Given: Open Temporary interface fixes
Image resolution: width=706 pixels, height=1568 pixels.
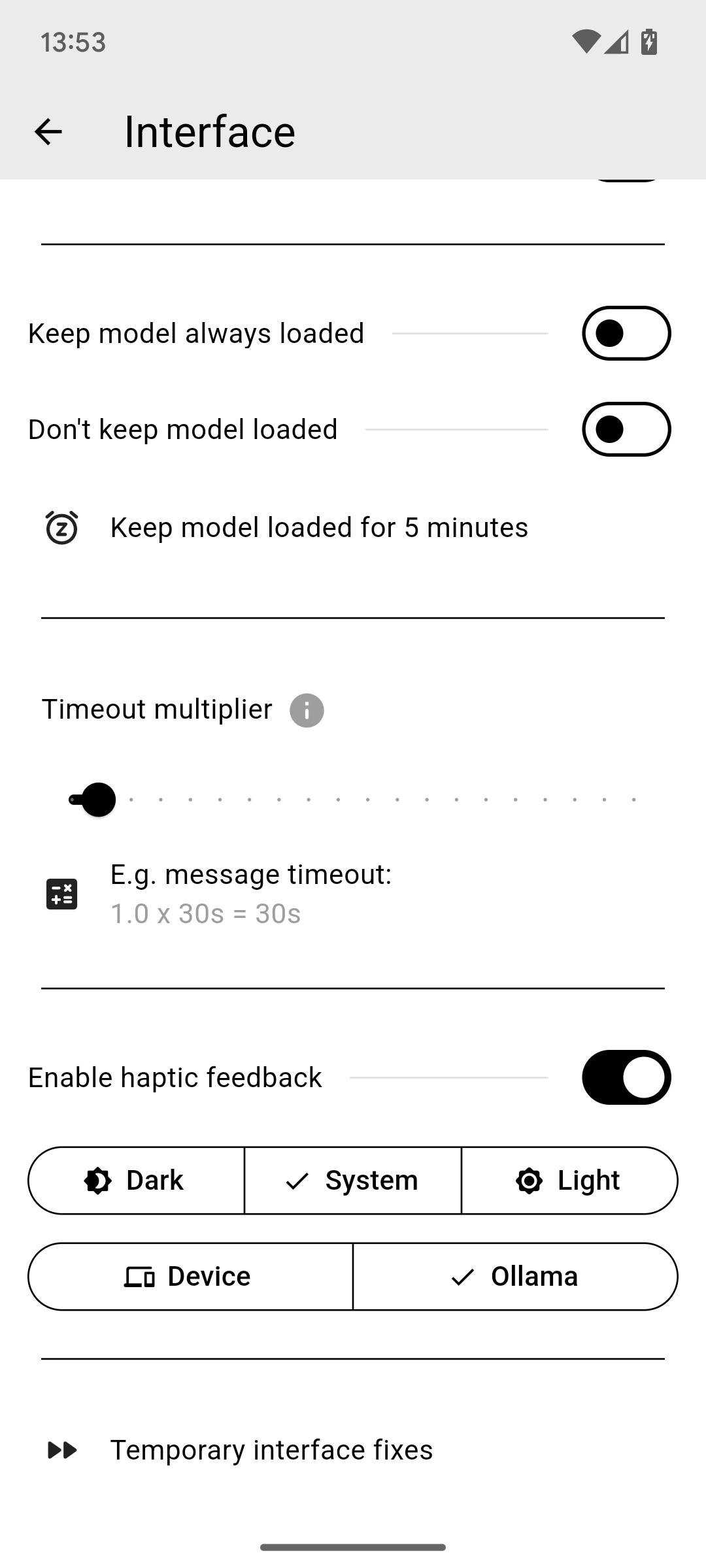Looking at the screenshot, I should [271, 1450].
